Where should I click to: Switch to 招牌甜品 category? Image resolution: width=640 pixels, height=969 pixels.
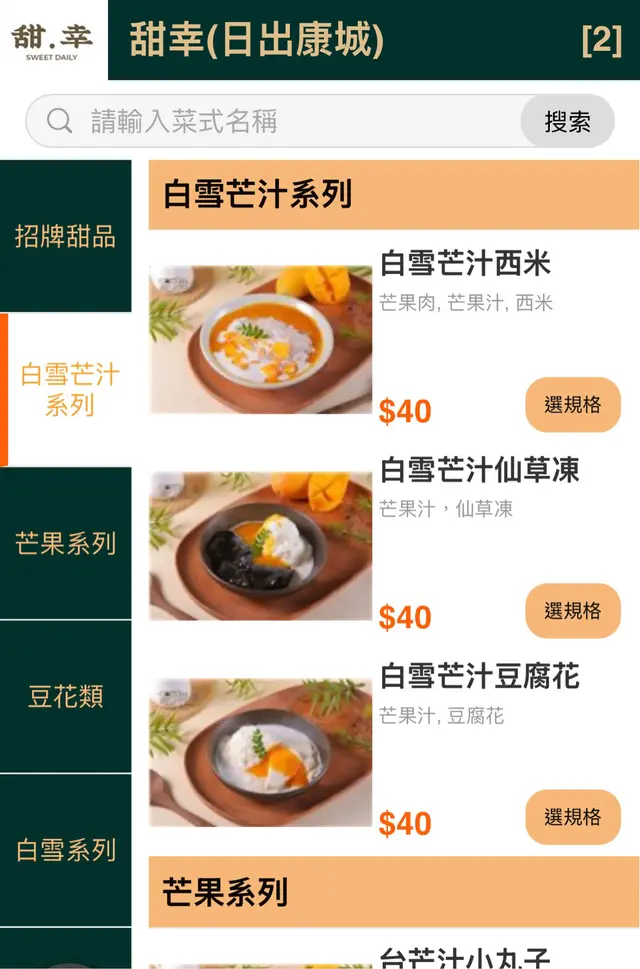[66, 237]
